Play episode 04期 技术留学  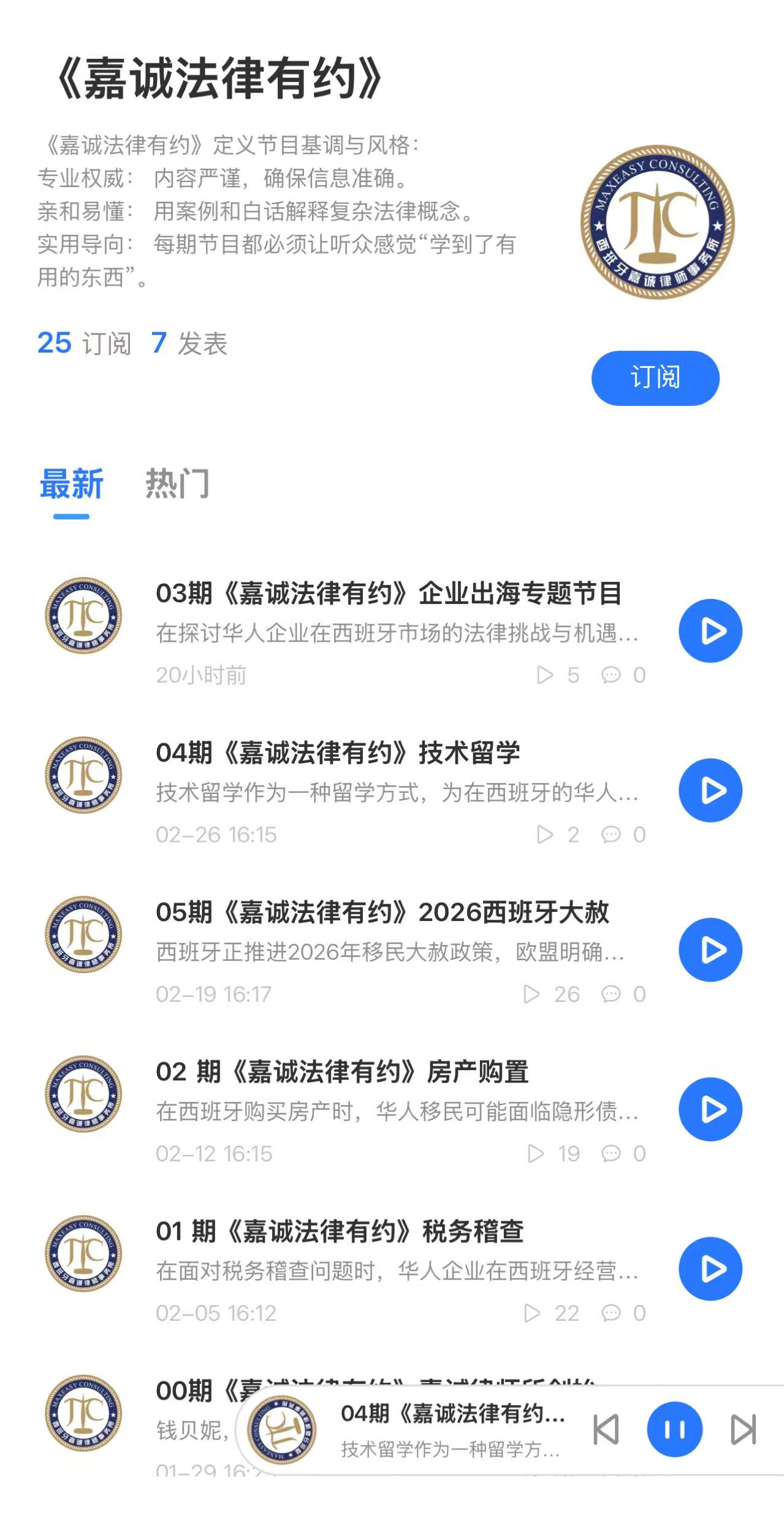pos(710,790)
